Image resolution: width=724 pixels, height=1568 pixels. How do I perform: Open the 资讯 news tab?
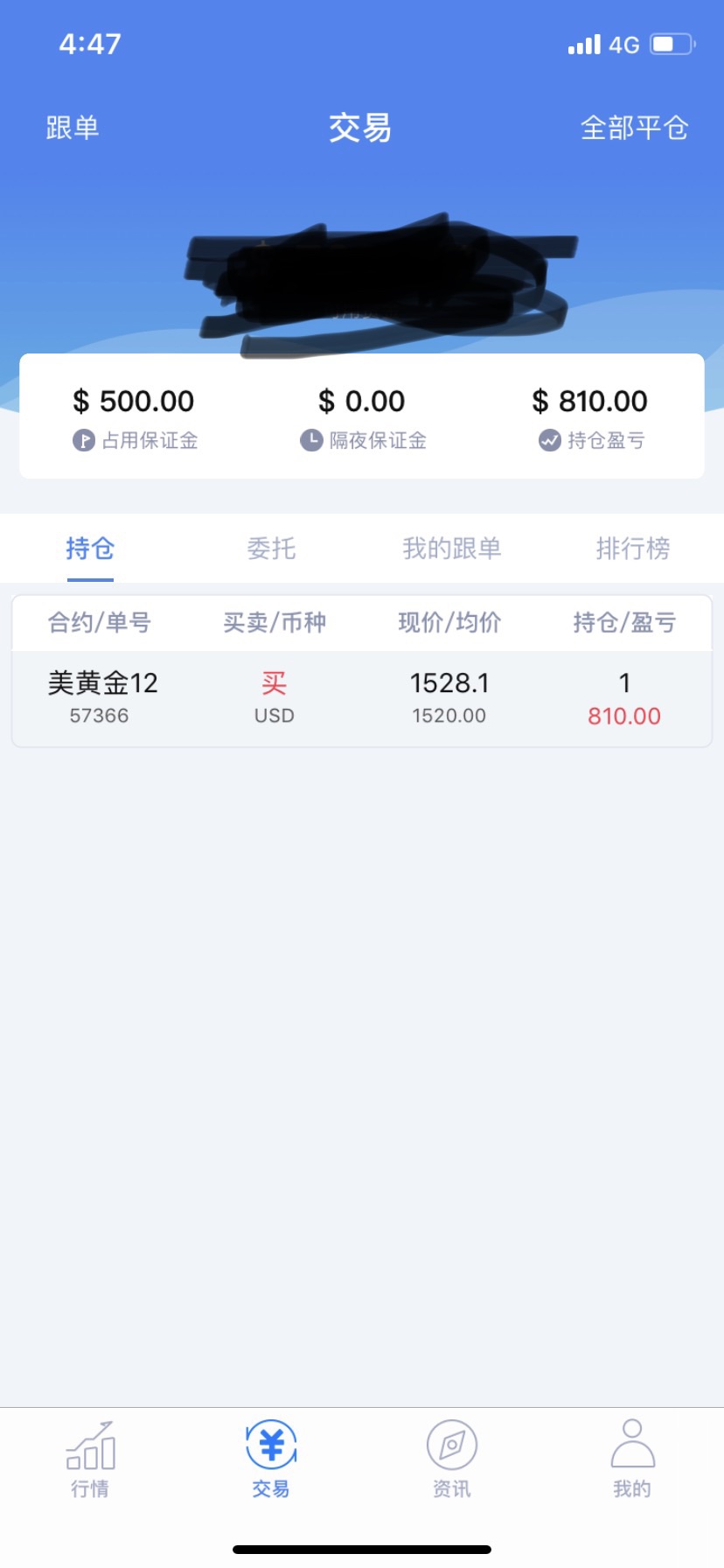click(x=451, y=1458)
